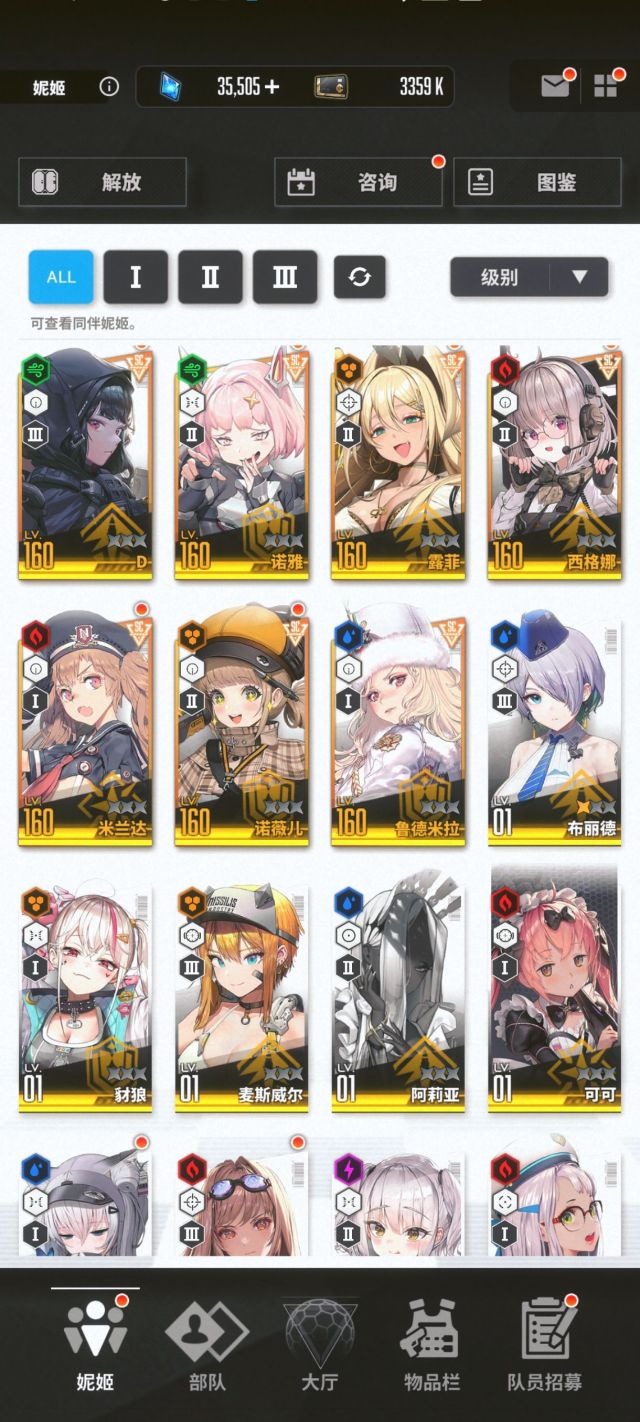Open the 解放 button
The width and height of the screenshot is (640, 1422).
[102, 182]
